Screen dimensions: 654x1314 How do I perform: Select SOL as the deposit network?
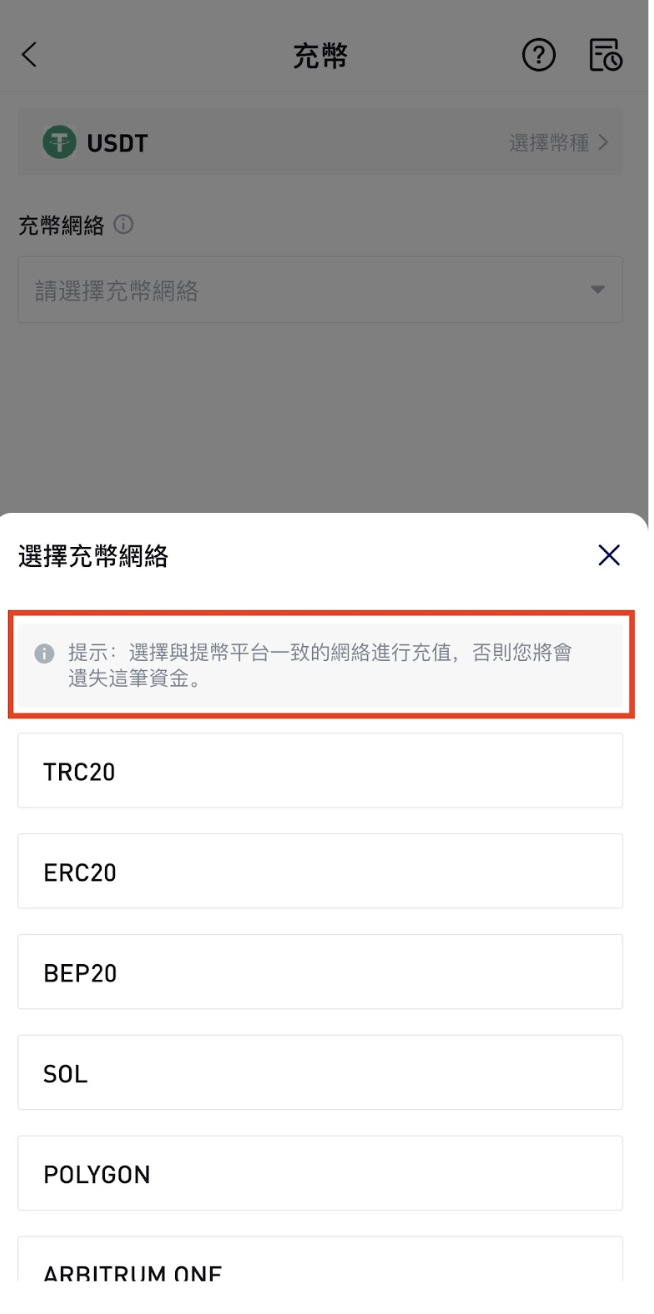[x=320, y=1073]
